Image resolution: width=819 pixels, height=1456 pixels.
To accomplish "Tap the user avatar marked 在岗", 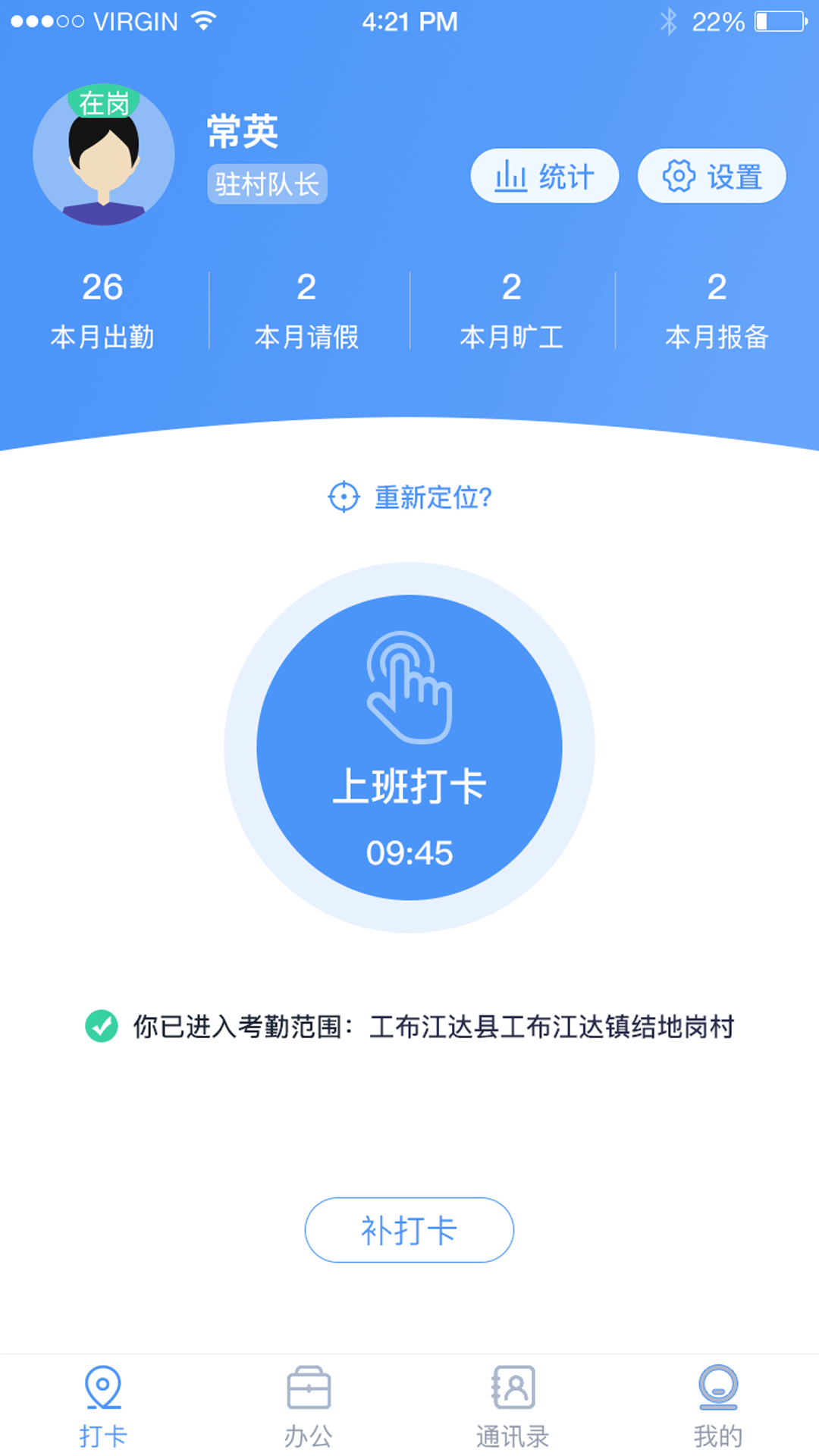I will point(104,155).
